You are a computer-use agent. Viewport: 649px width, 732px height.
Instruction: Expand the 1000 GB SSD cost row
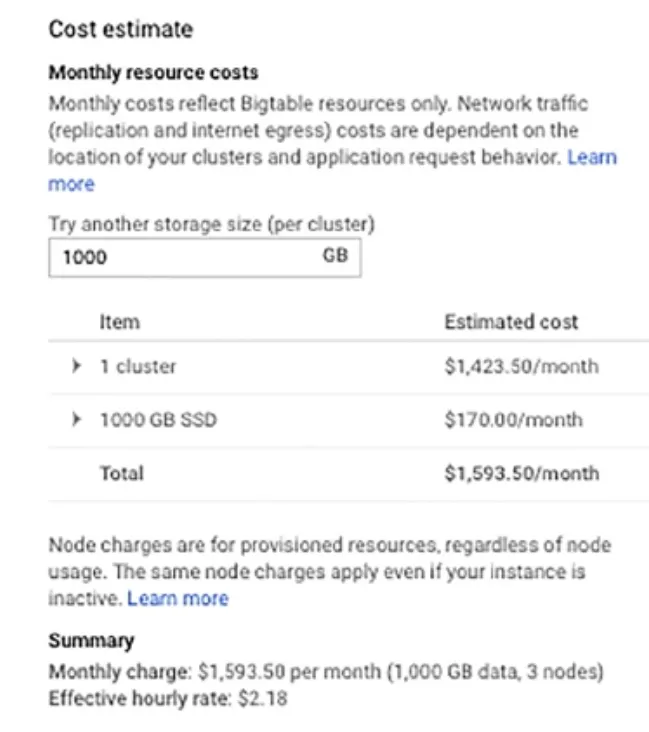(x=76, y=420)
